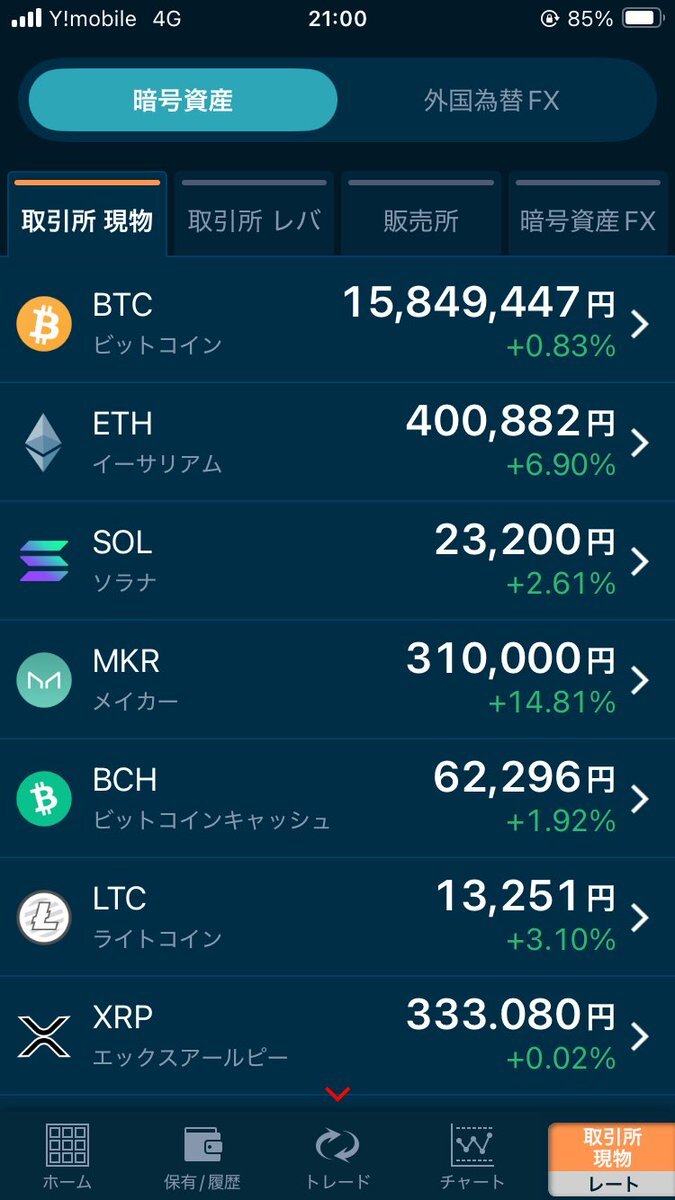Switch to the 取引所 レバ tab
Screen dimensions: 675x1200
[254, 214]
